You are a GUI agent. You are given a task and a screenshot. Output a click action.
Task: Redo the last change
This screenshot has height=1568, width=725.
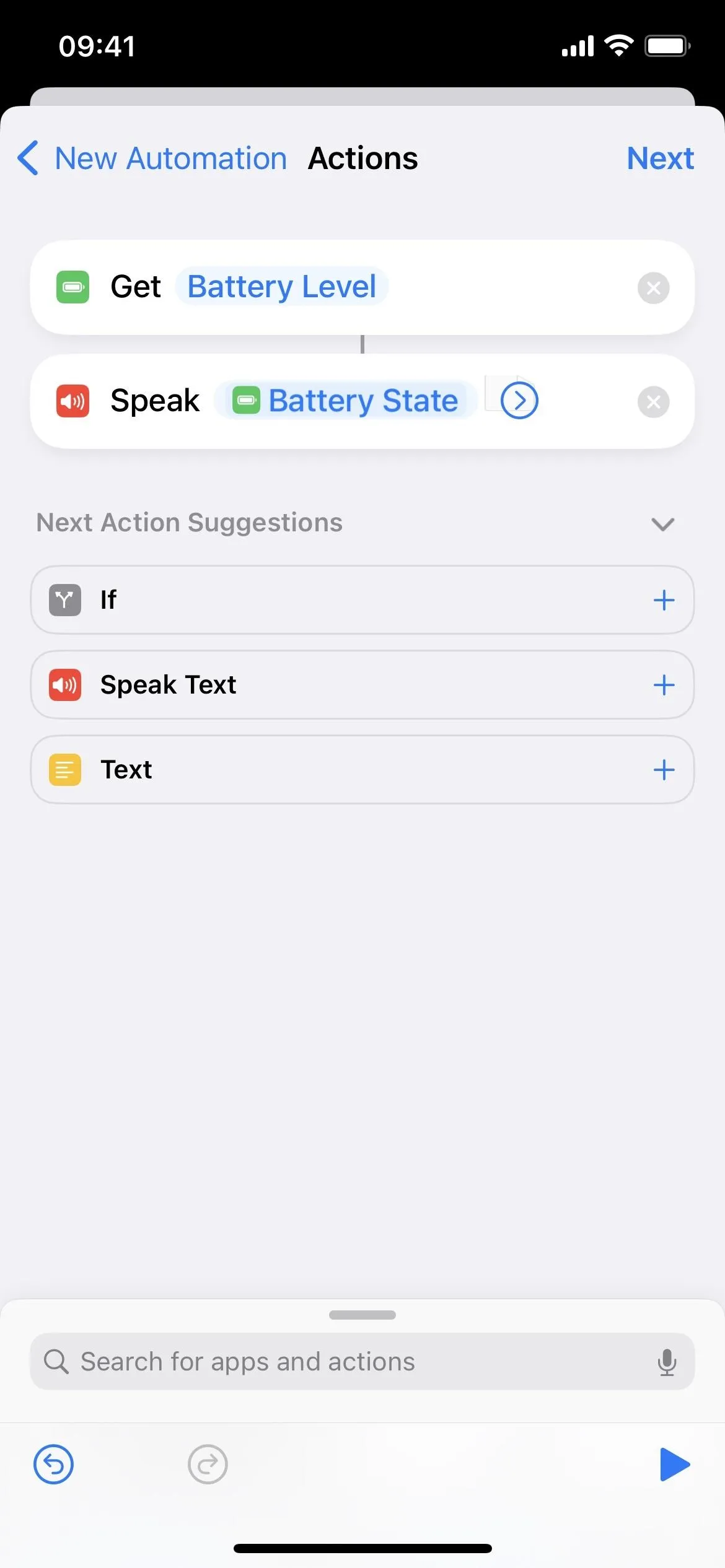208,1465
